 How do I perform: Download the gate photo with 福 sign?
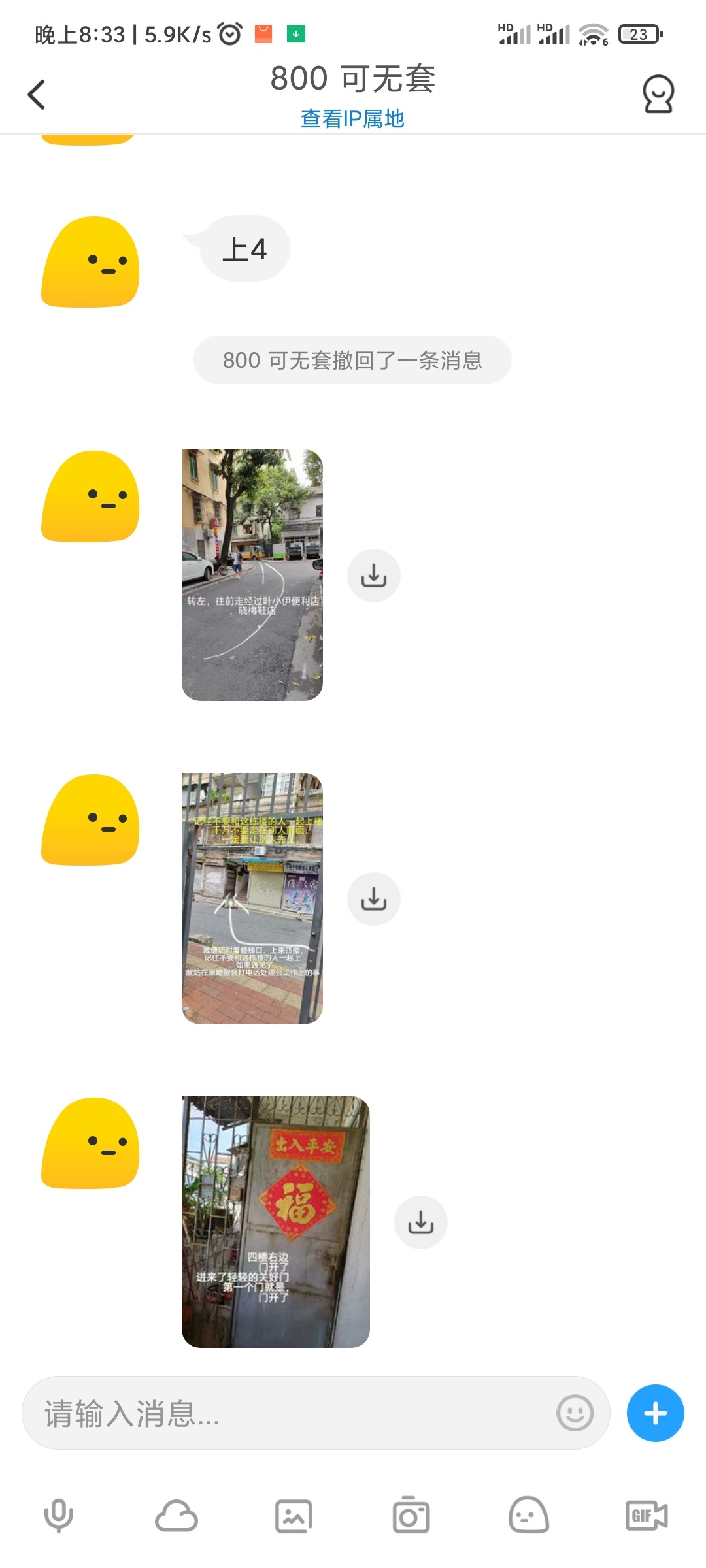point(422,1222)
